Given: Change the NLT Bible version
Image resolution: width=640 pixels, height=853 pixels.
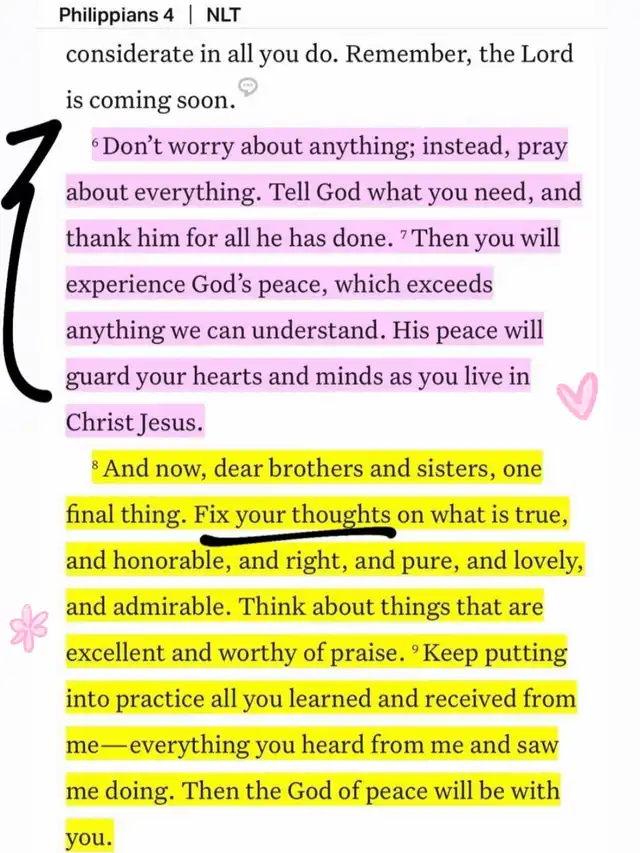Looking at the screenshot, I should pyautogui.click(x=223, y=15).
